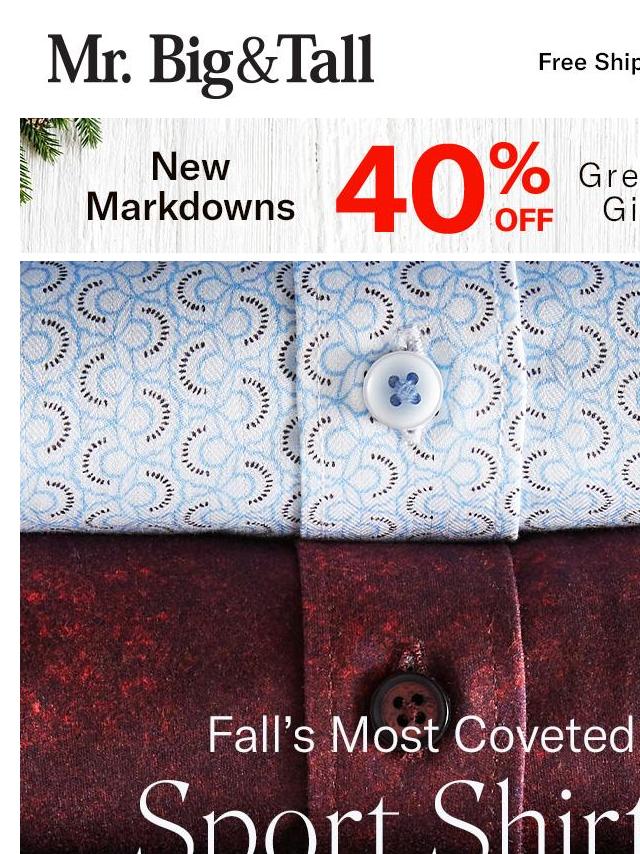Viewport: 640px width, 854px height.
Task: Tap the Free Shipping link
Action: [x=588, y=62]
